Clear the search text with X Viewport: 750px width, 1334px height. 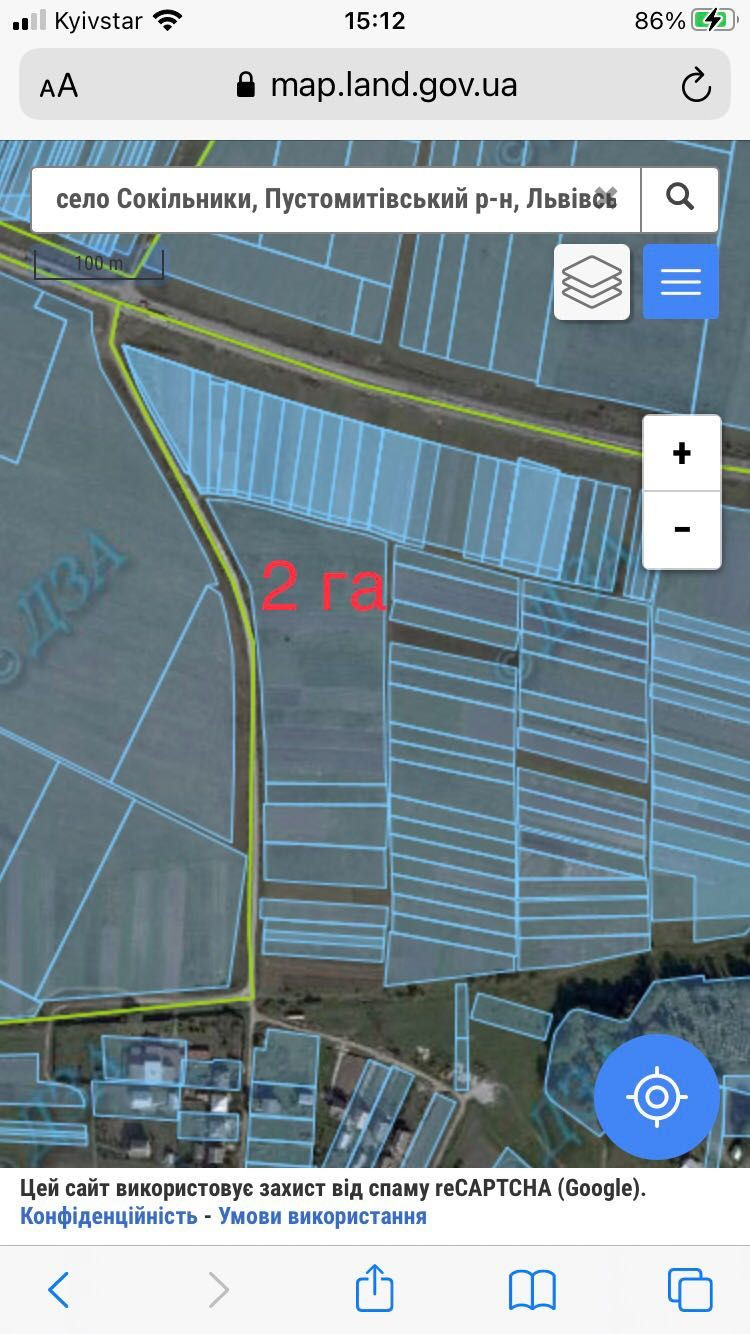(x=606, y=196)
